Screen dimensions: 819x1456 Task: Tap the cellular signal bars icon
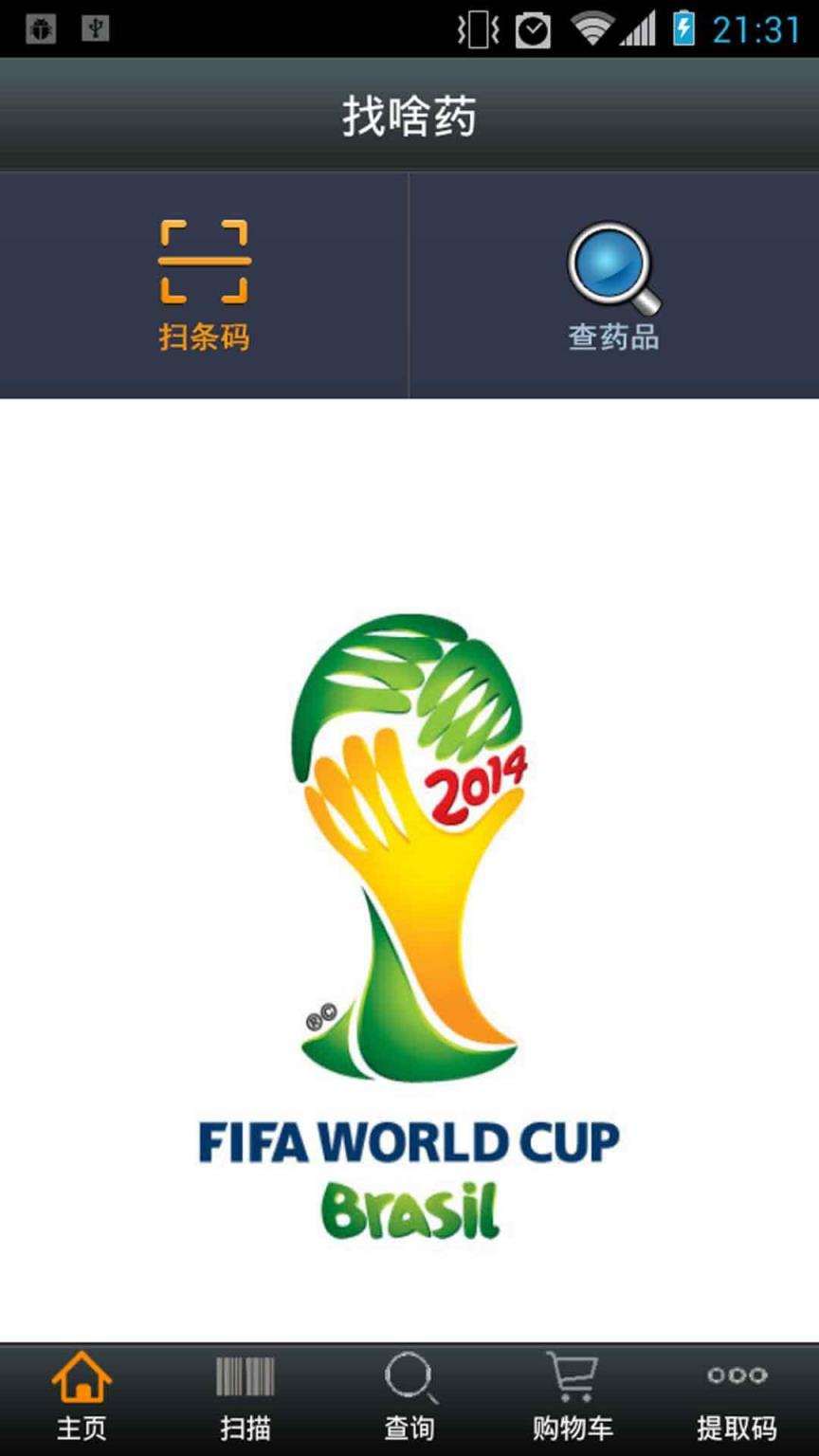pos(637,28)
